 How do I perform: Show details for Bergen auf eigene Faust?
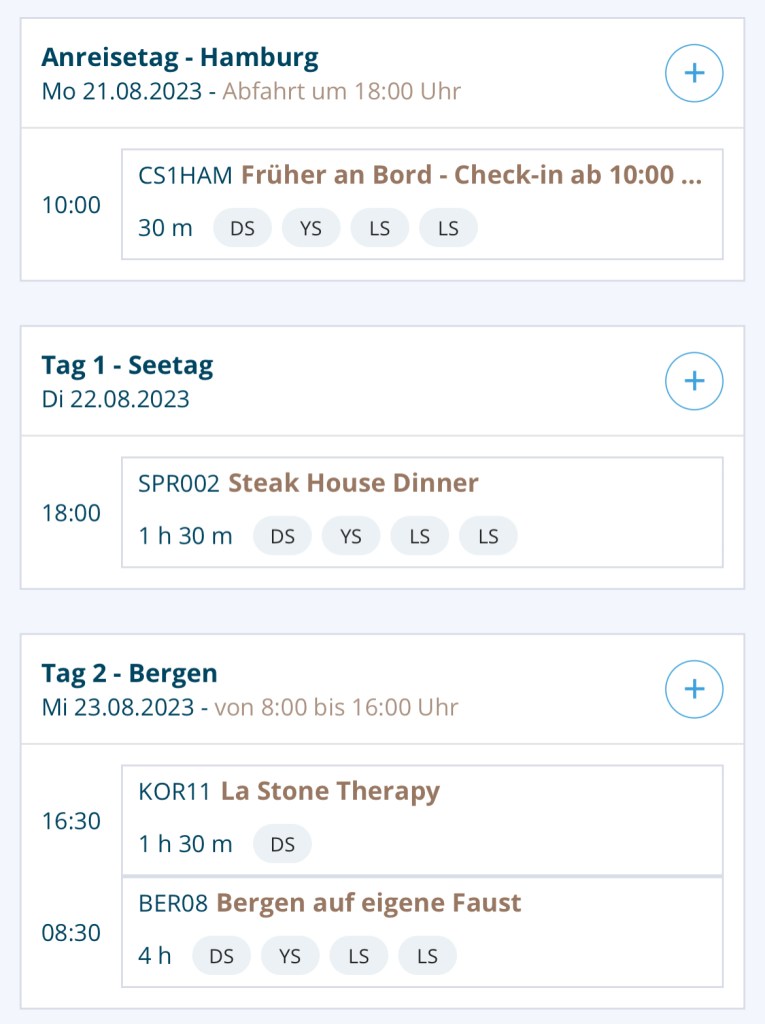(421, 931)
